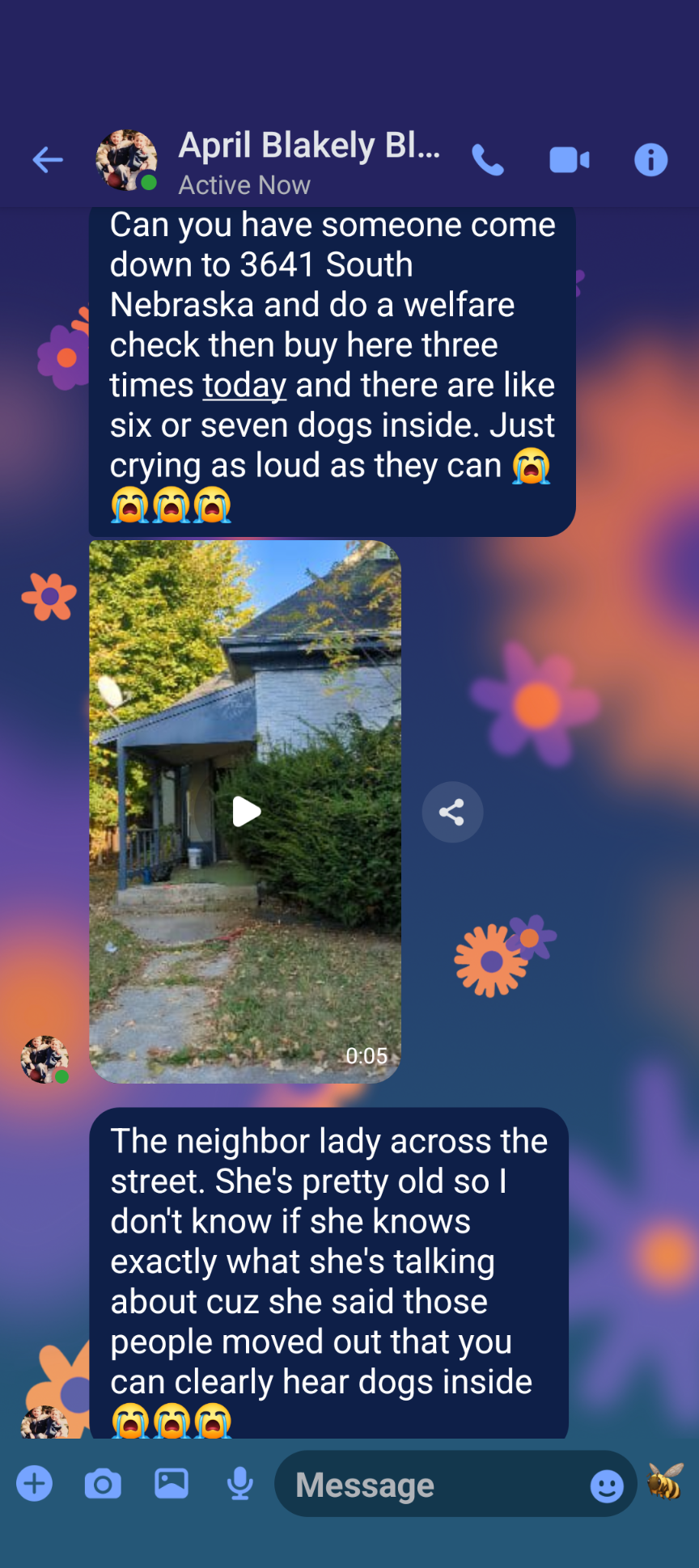Record a voice message with microphone

click(x=240, y=1484)
